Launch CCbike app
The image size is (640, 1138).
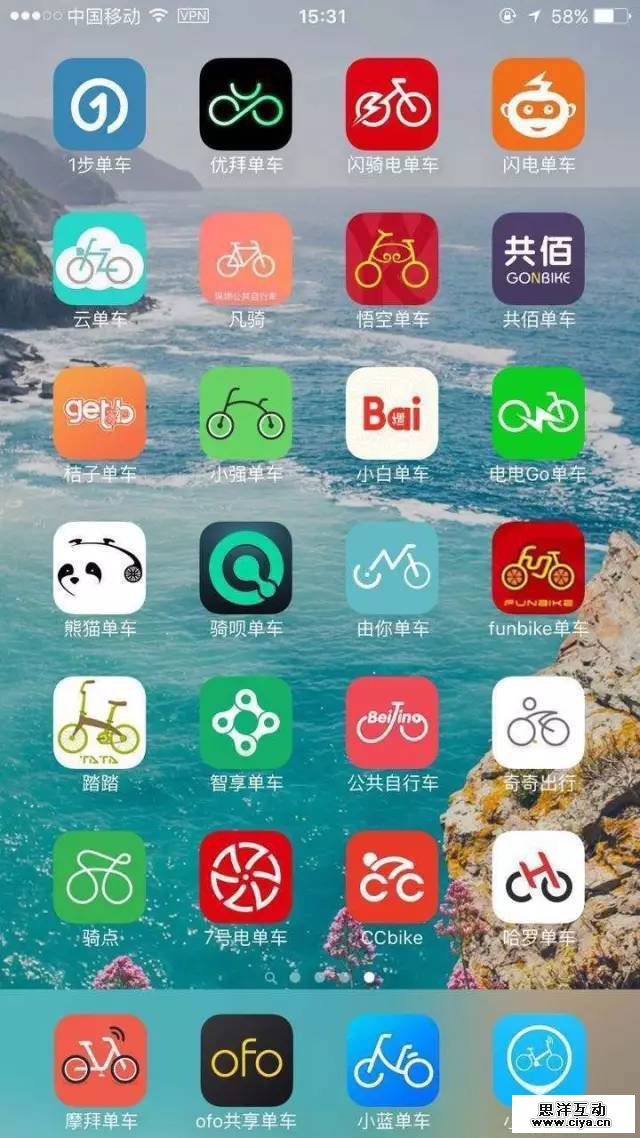(392, 877)
